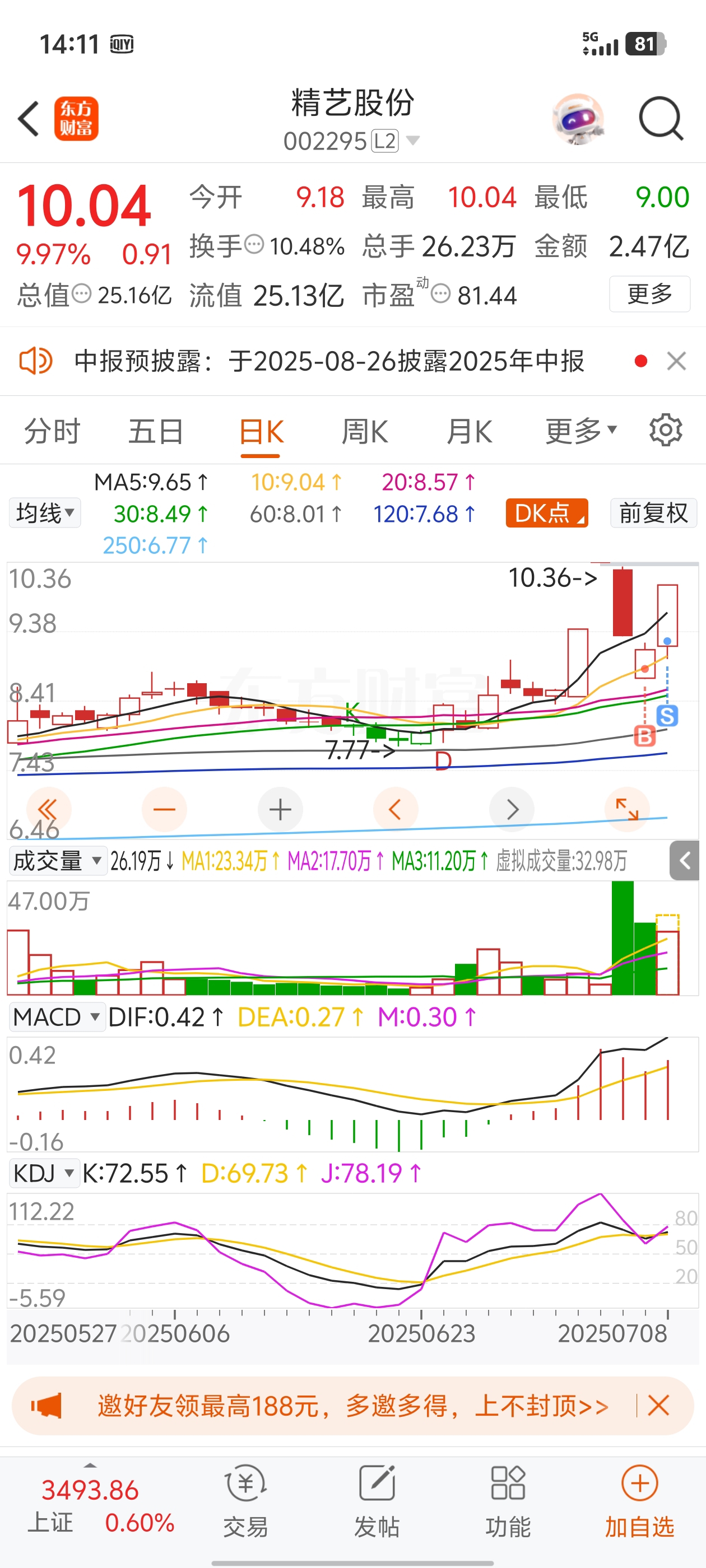Change the 前复权 adjustment setting
The image size is (706, 1568).
click(654, 513)
